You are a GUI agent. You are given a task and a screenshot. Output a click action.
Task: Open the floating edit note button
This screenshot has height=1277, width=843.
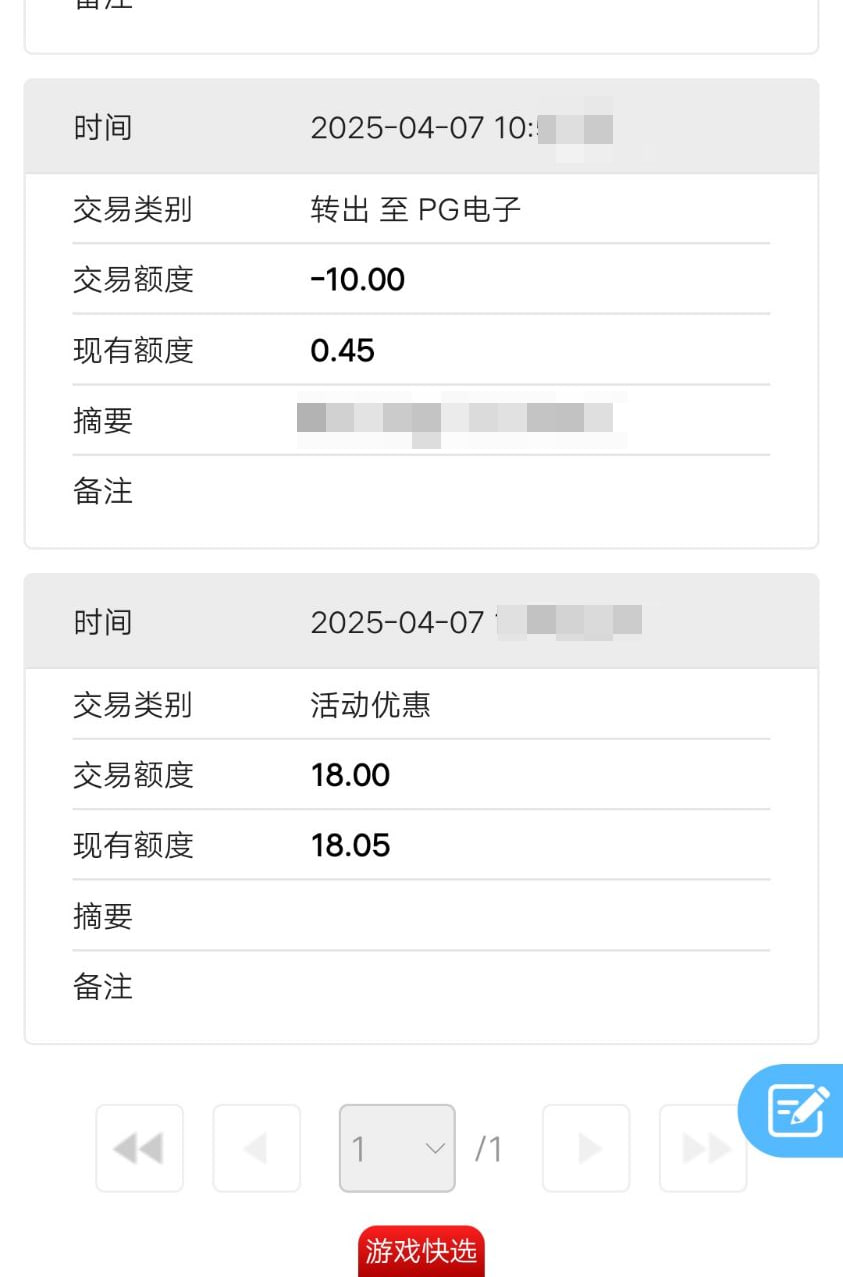(x=796, y=1111)
